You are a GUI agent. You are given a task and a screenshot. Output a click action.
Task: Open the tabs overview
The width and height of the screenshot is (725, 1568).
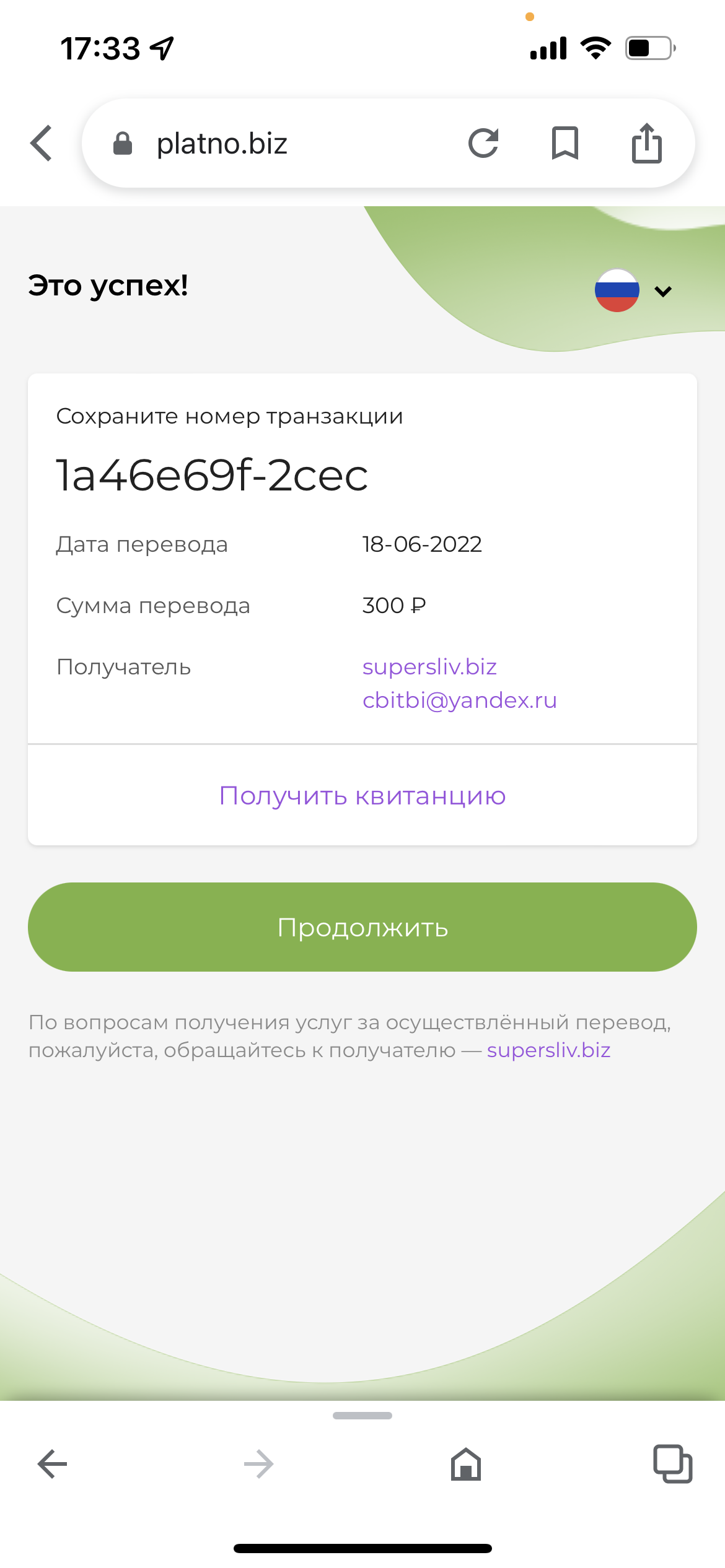[673, 1464]
